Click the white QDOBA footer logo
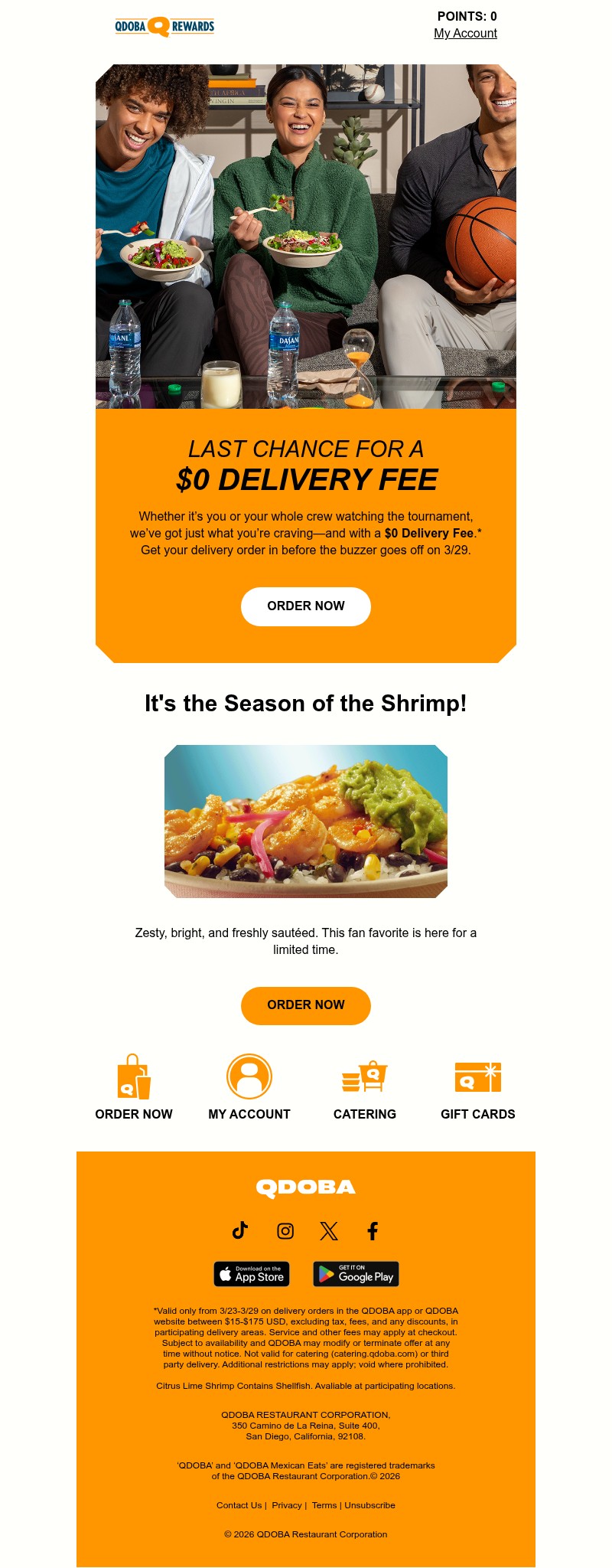Screen dimensions: 612x1568 (x=306, y=1187)
